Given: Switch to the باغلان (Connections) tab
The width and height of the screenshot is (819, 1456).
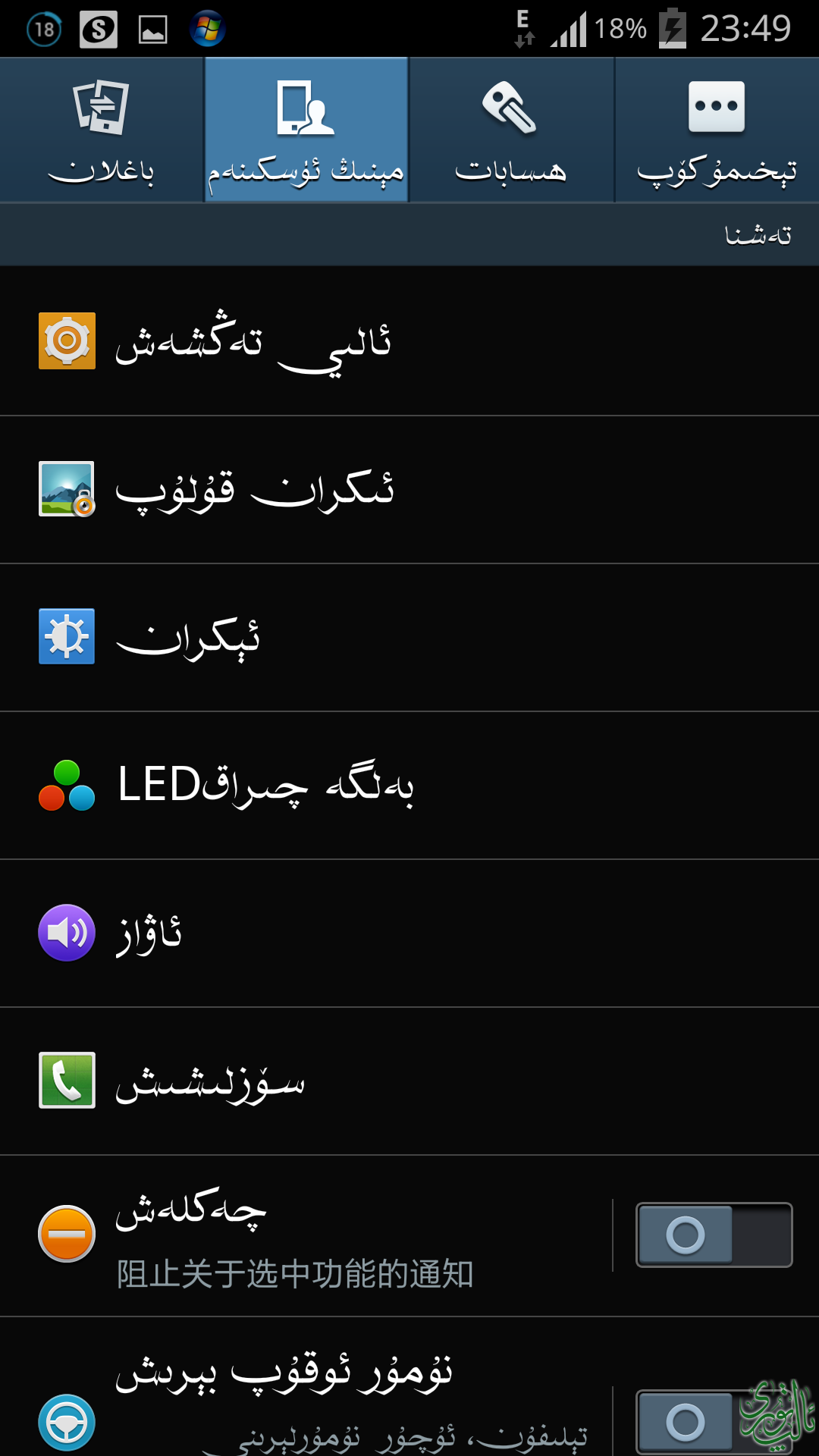Looking at the screenshot, I should coord(102,130).
